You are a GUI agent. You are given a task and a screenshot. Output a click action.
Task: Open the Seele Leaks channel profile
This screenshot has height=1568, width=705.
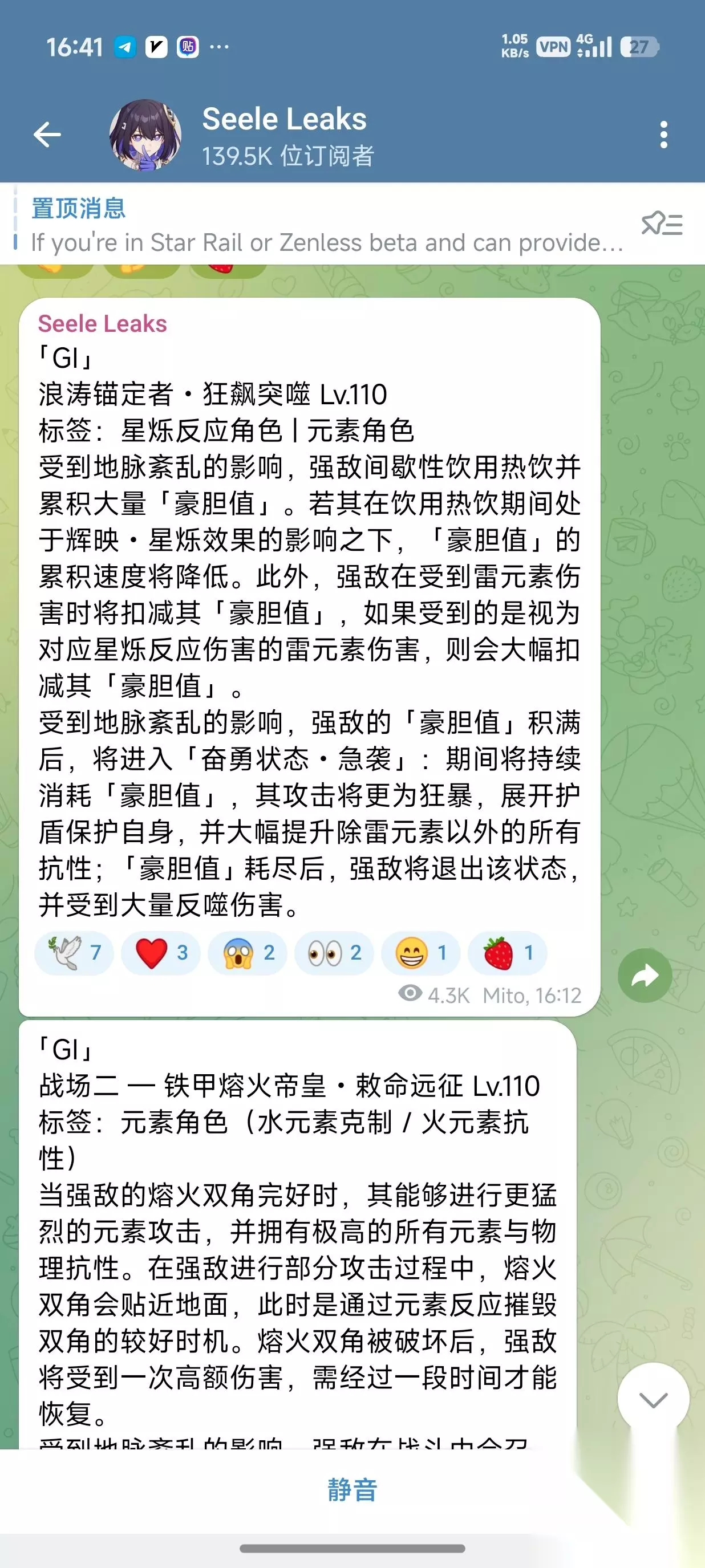point(283,135)
